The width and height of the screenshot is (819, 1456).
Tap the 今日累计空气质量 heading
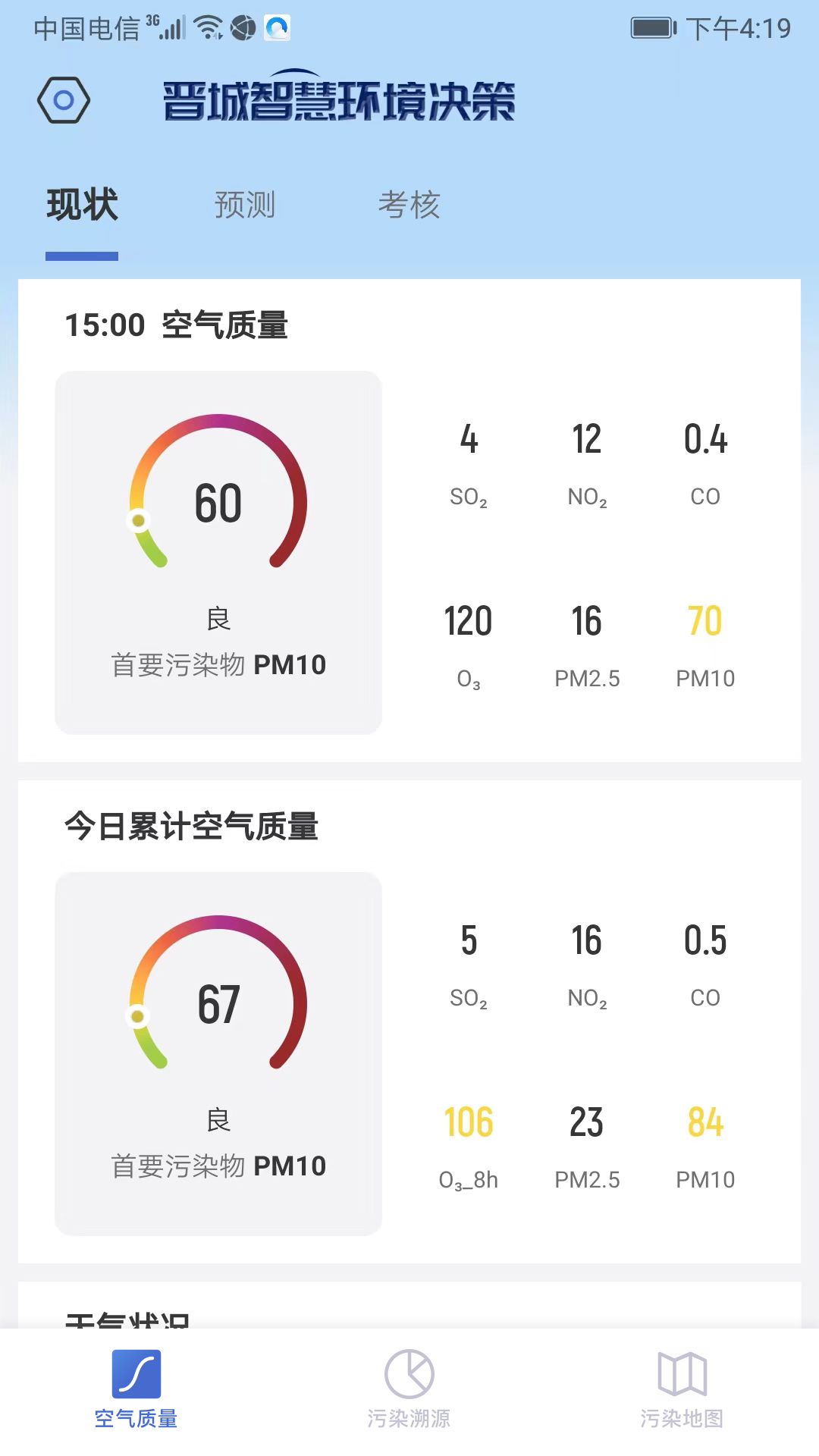click(x=192, y=828)
